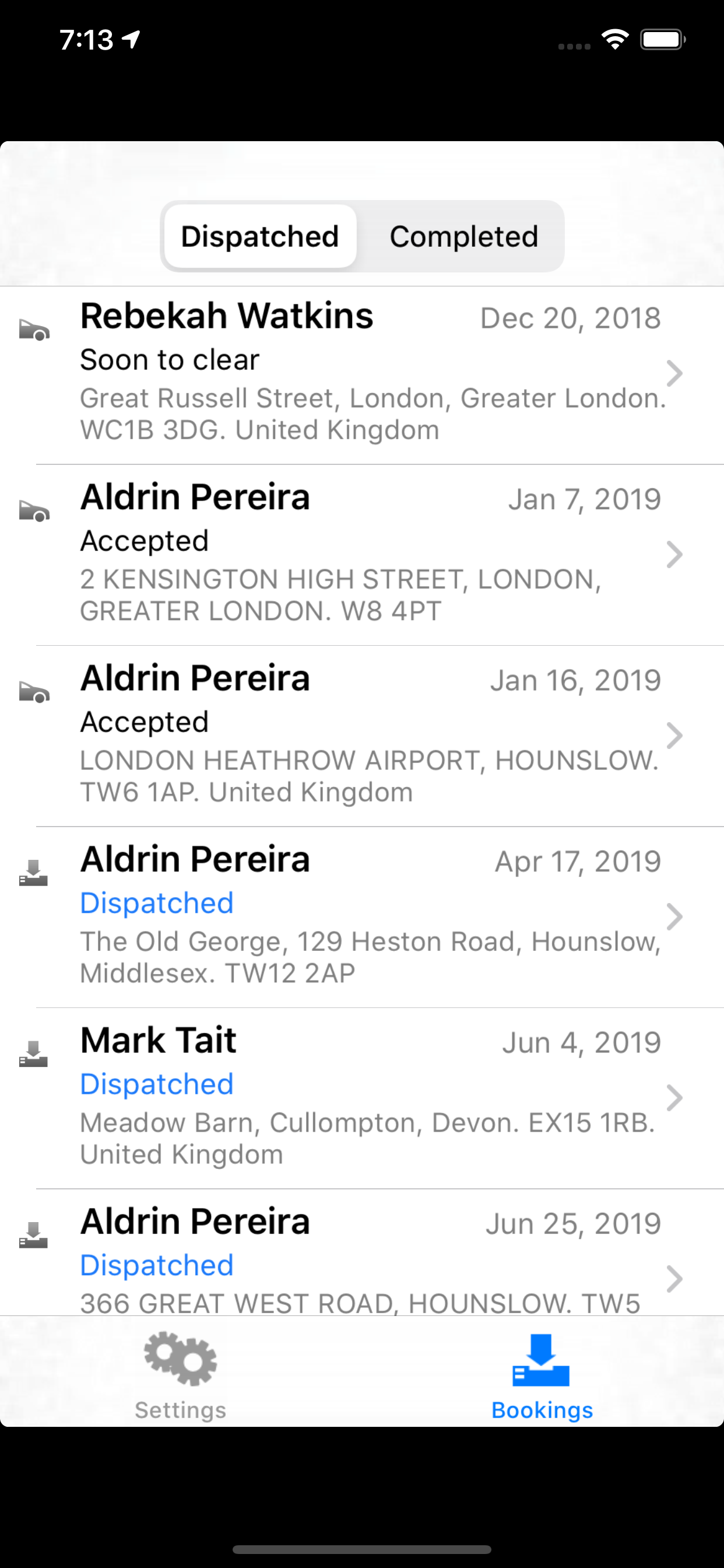Open the Old George Heston Road booking
The width and height of the screenshot is (724, 1568).
click(362, 918)
